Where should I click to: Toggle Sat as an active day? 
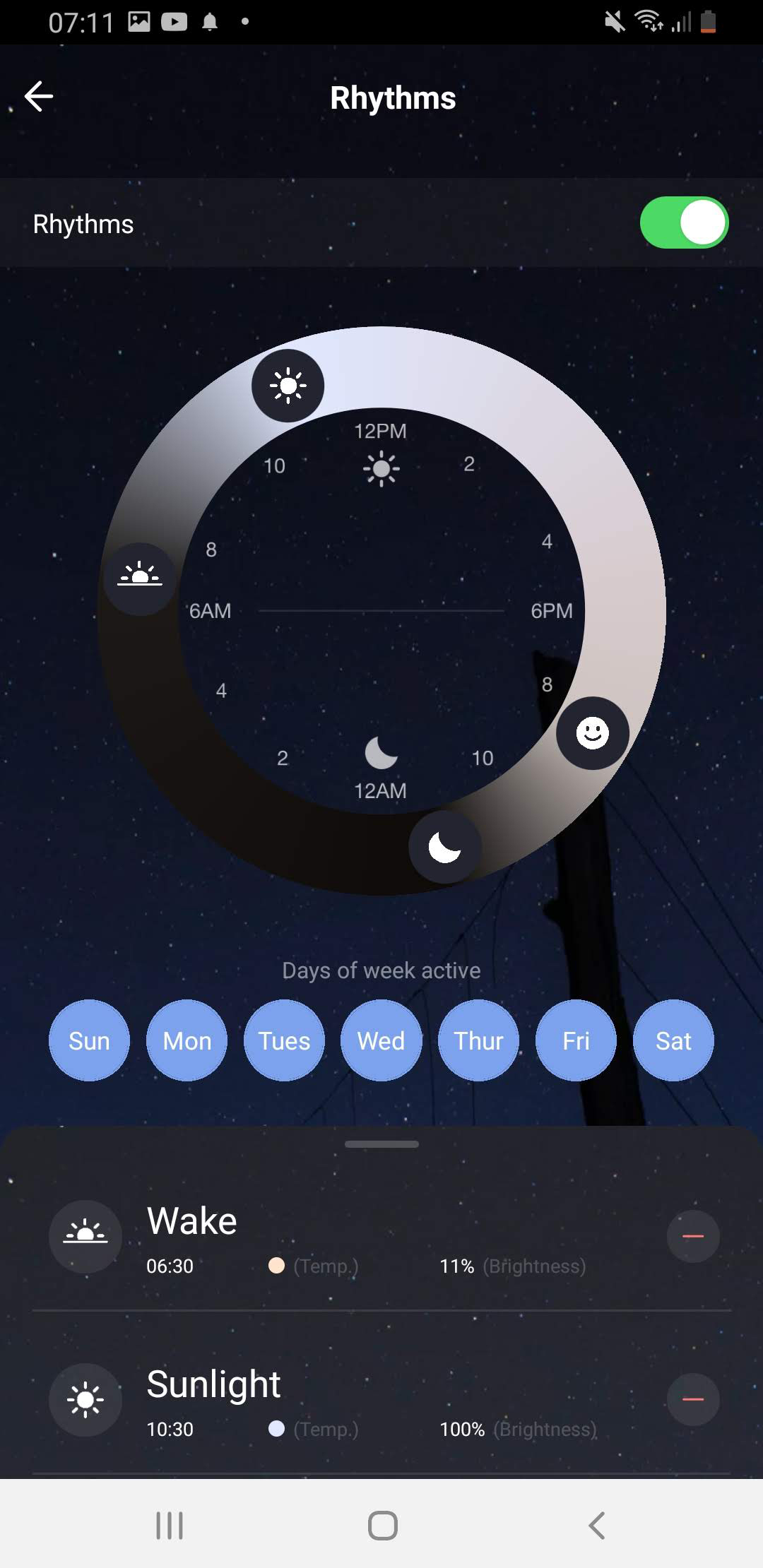pyautogui.click(x=673, y=1040)
